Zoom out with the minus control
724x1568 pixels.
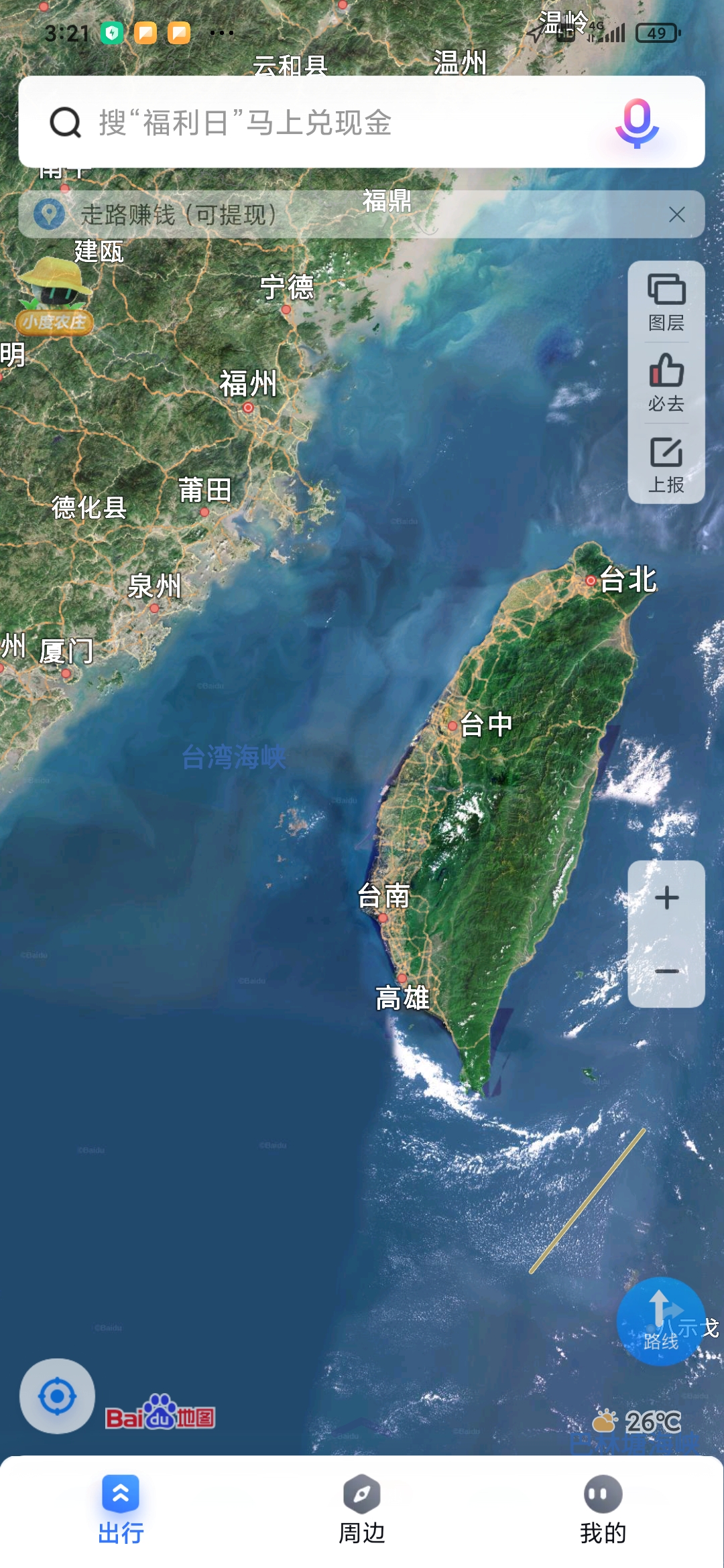coord(666,970)
